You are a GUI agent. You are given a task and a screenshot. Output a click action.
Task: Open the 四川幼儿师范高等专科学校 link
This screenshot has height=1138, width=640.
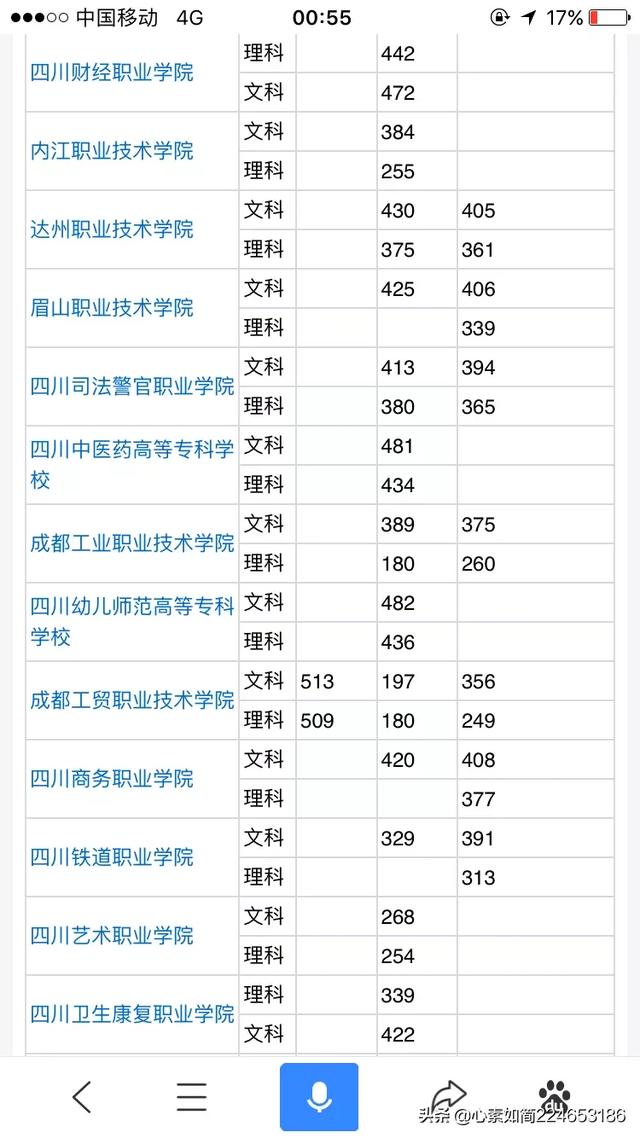point(132,607)
